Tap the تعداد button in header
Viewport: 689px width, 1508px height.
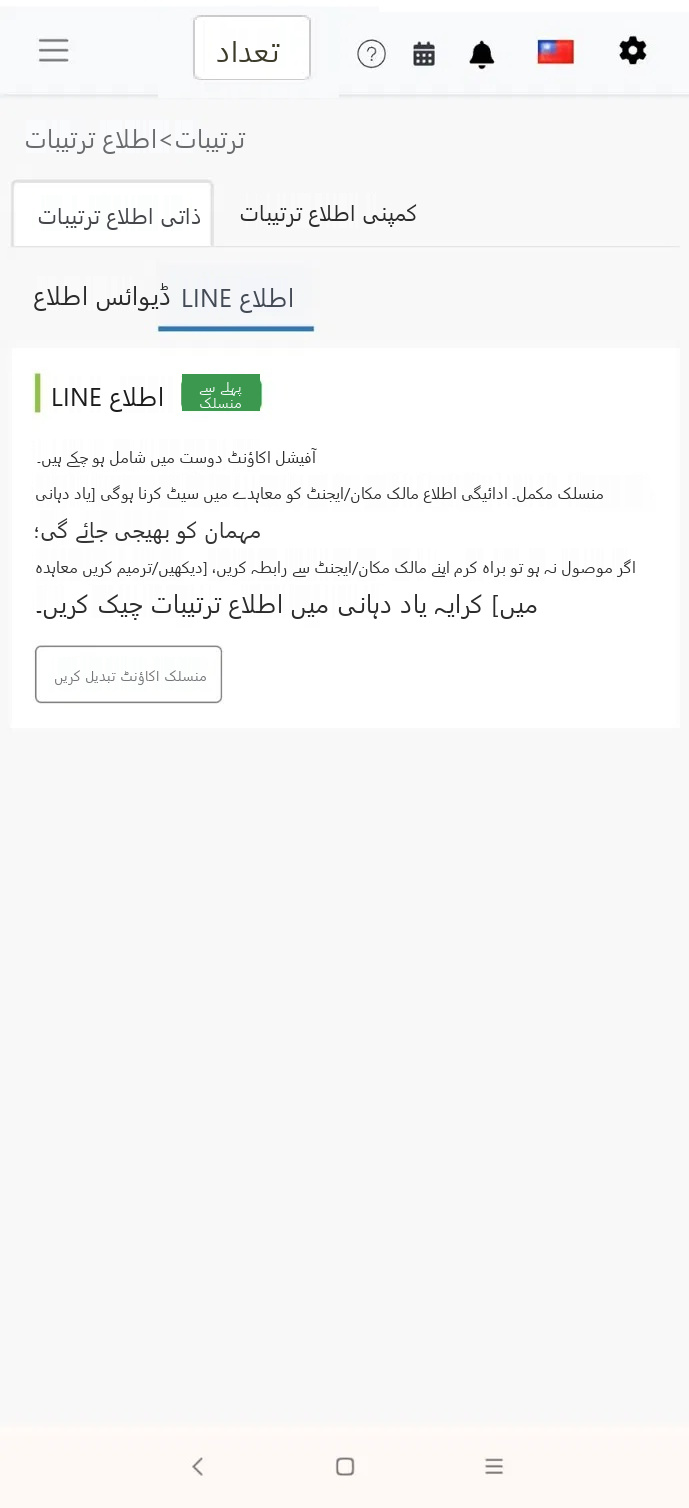point(252,48)
